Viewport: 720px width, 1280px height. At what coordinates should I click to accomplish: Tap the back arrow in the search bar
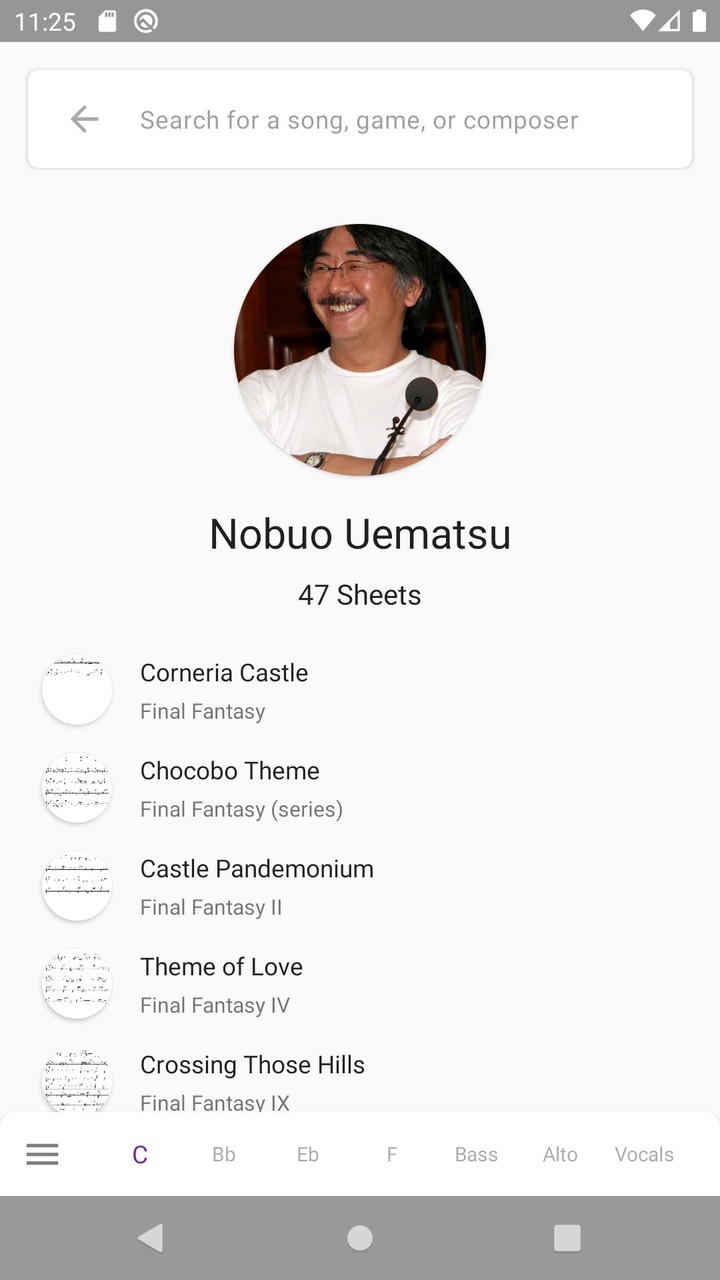coord(85,119)
